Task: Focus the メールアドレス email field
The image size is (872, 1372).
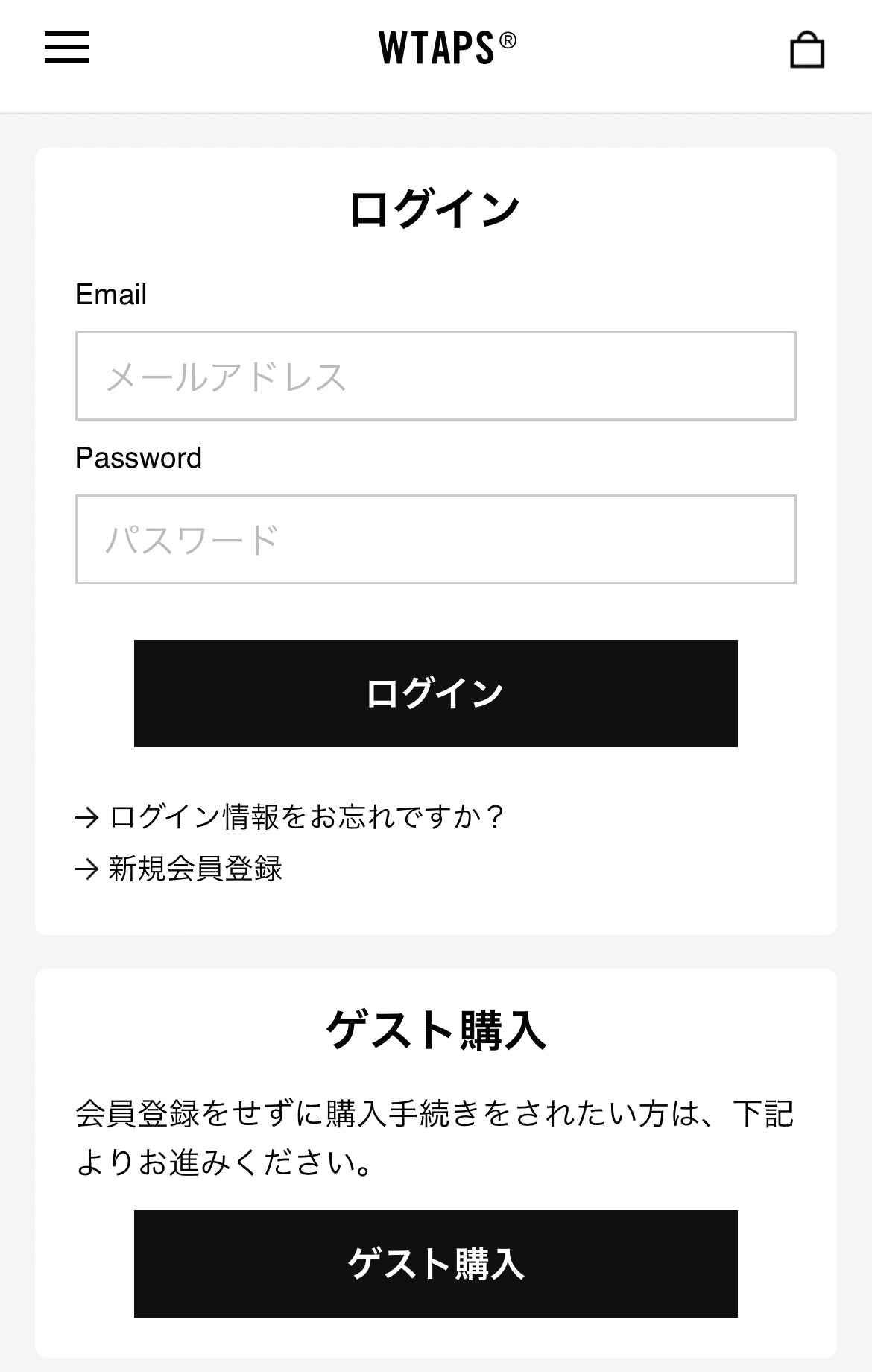Action: [x=435, y=376]
